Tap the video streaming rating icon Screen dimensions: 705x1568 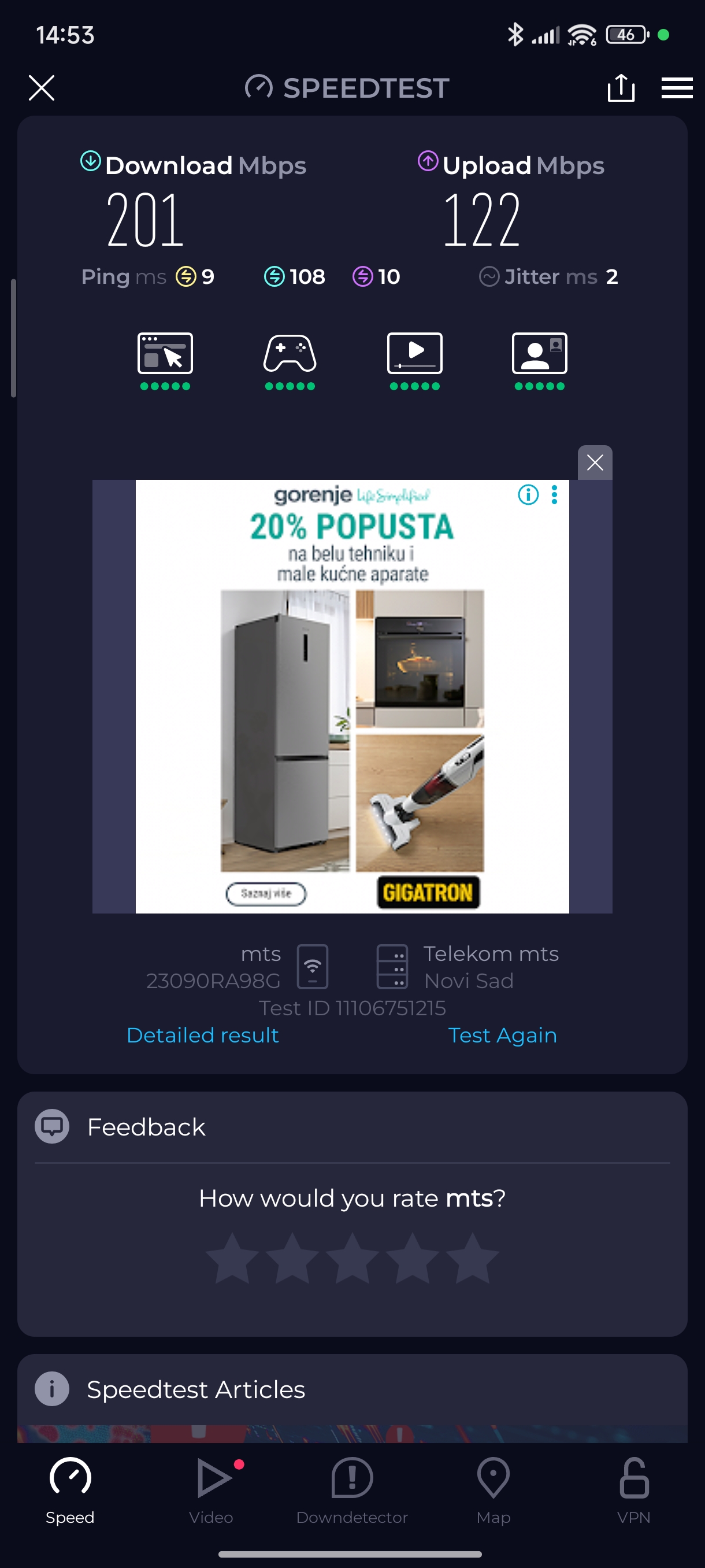pyautogui.click(x=414, y=354)
